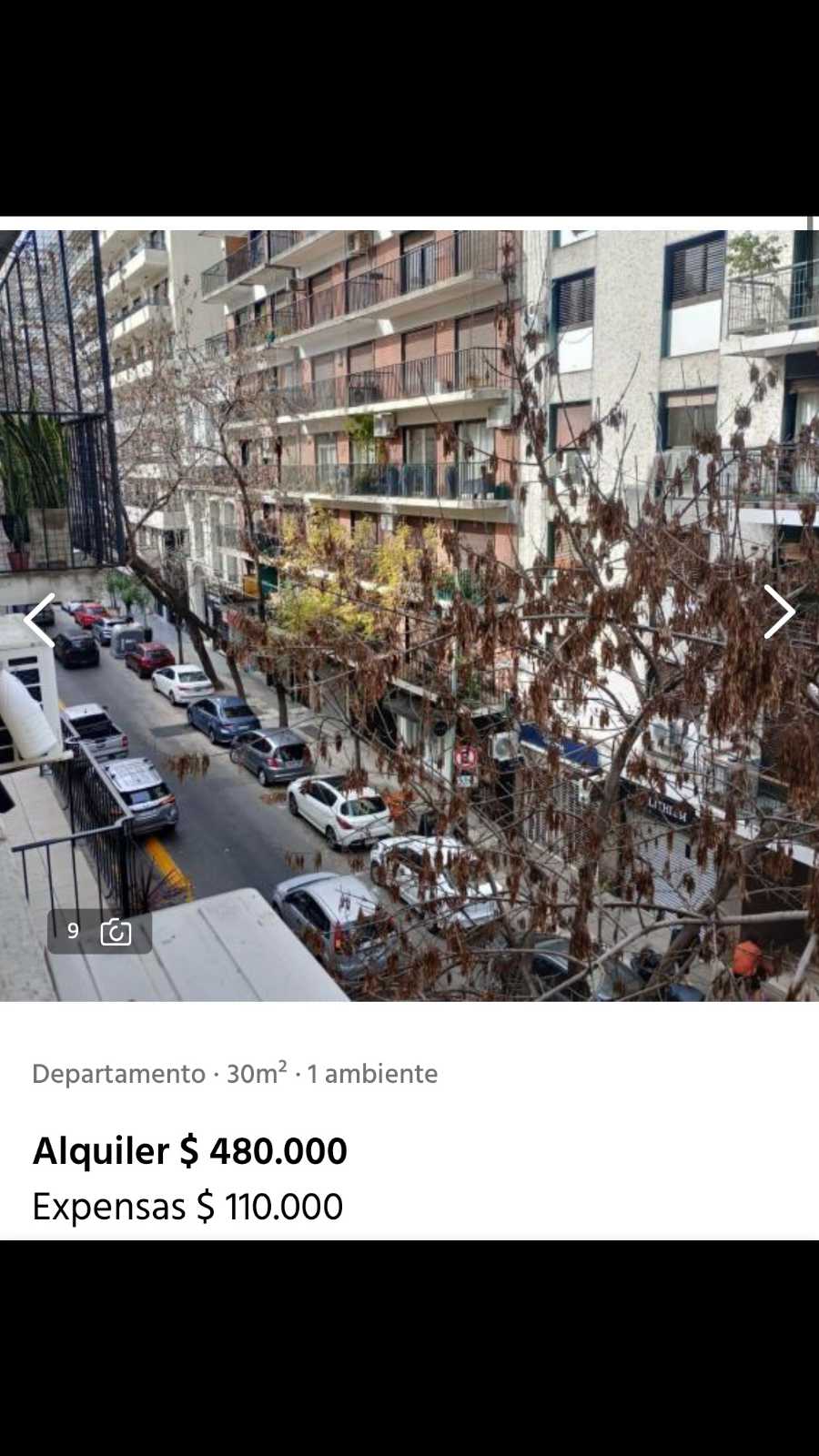Click the Alquiler $ 480.000 price text
This screenshot has height=1456, width=819.
click(x=188, y=1150)
